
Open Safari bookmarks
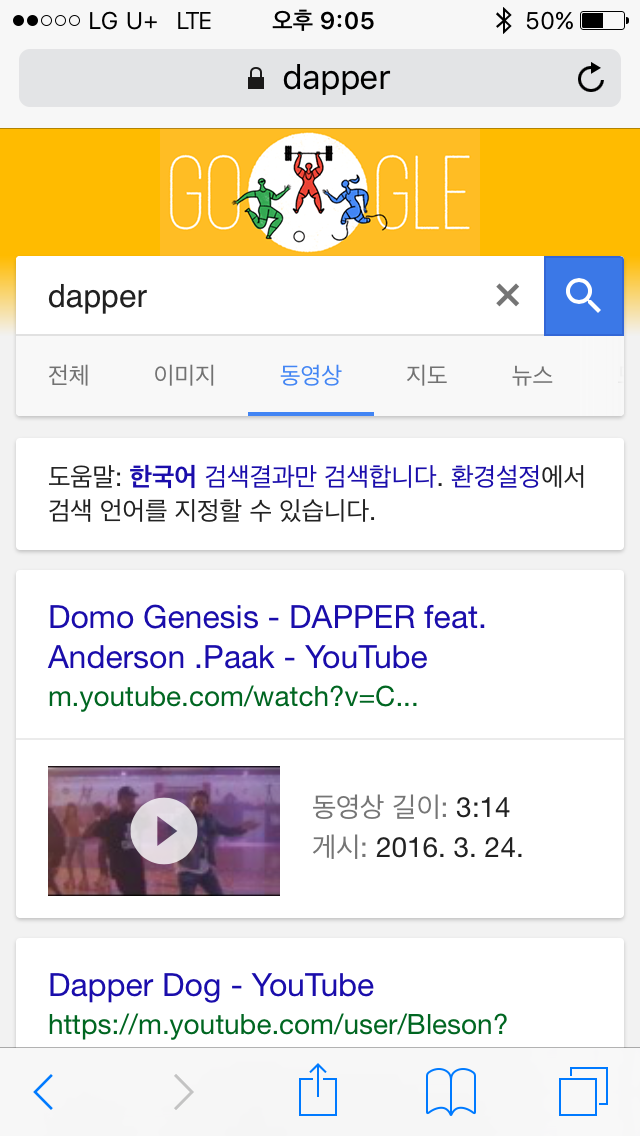(x=451, y=1092)
